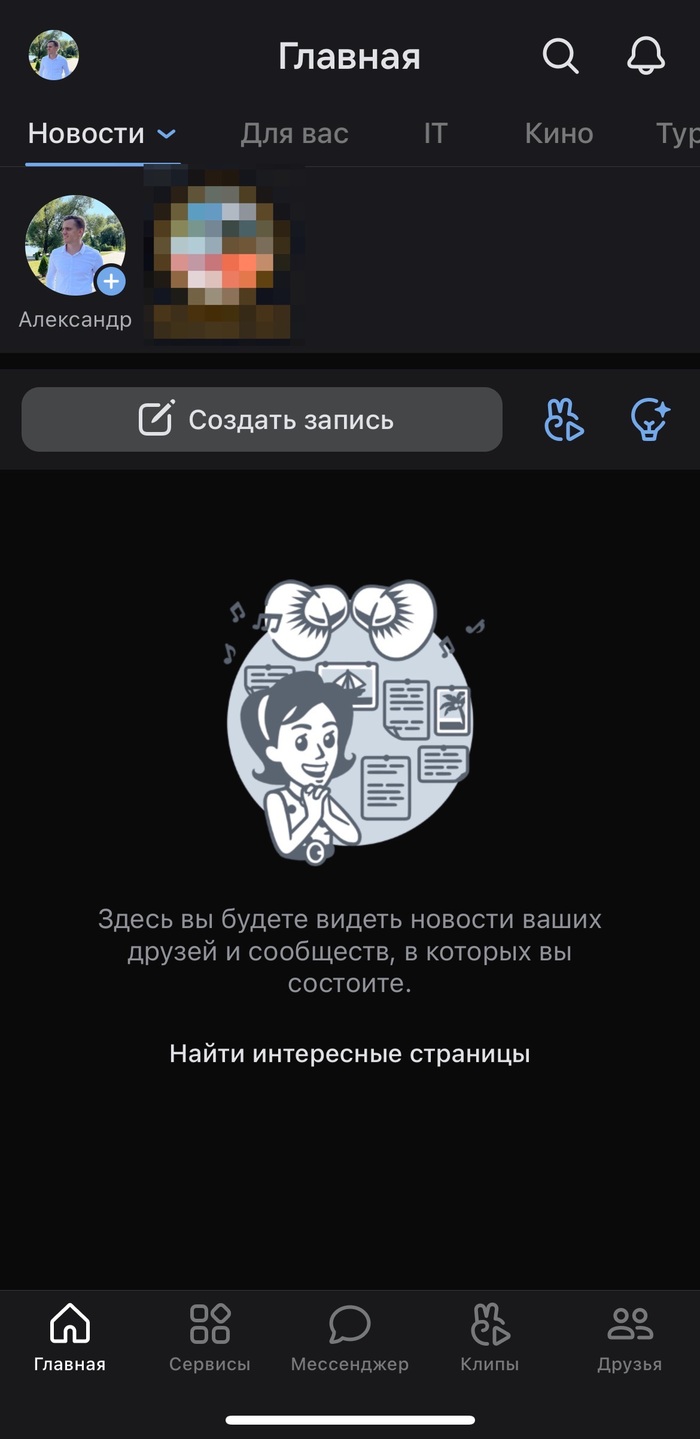Viewport: 700px width, 1439px height.
Task: Open the search magnifier icon
Action: click(560, 55)
